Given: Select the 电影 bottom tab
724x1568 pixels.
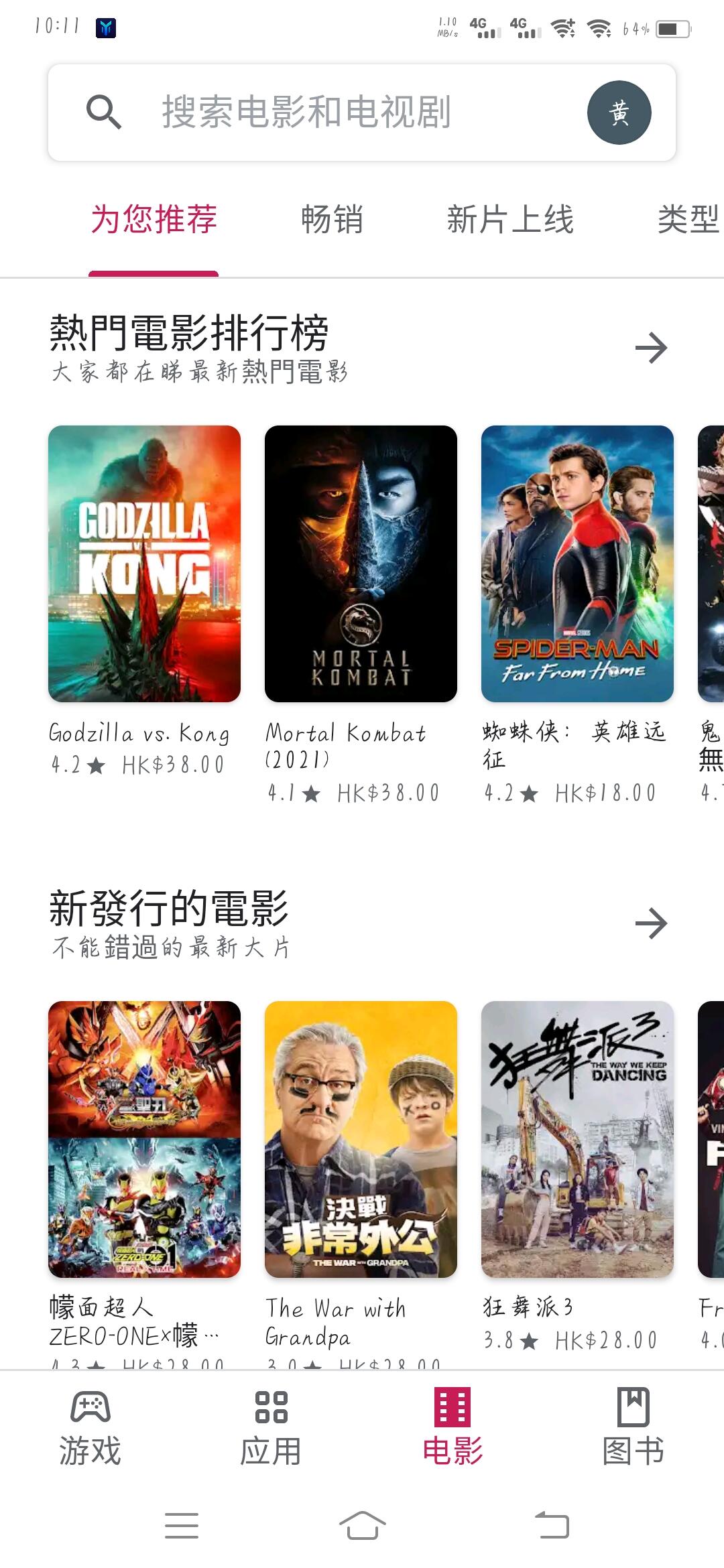Looking at the screenshot, I should coord(452,1426).
